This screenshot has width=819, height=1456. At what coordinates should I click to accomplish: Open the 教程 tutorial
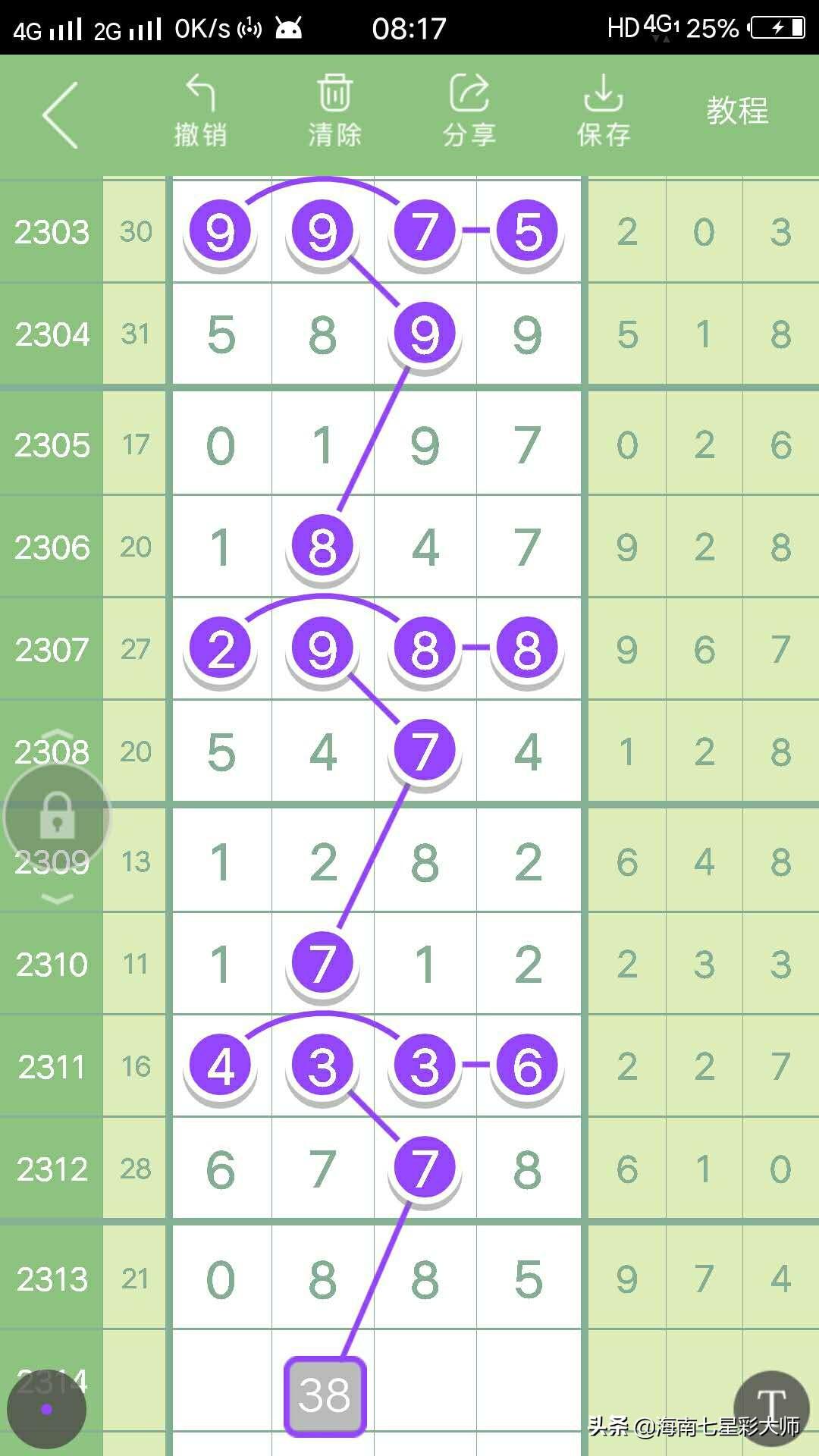pyautogui.click(x=737, y=111)
